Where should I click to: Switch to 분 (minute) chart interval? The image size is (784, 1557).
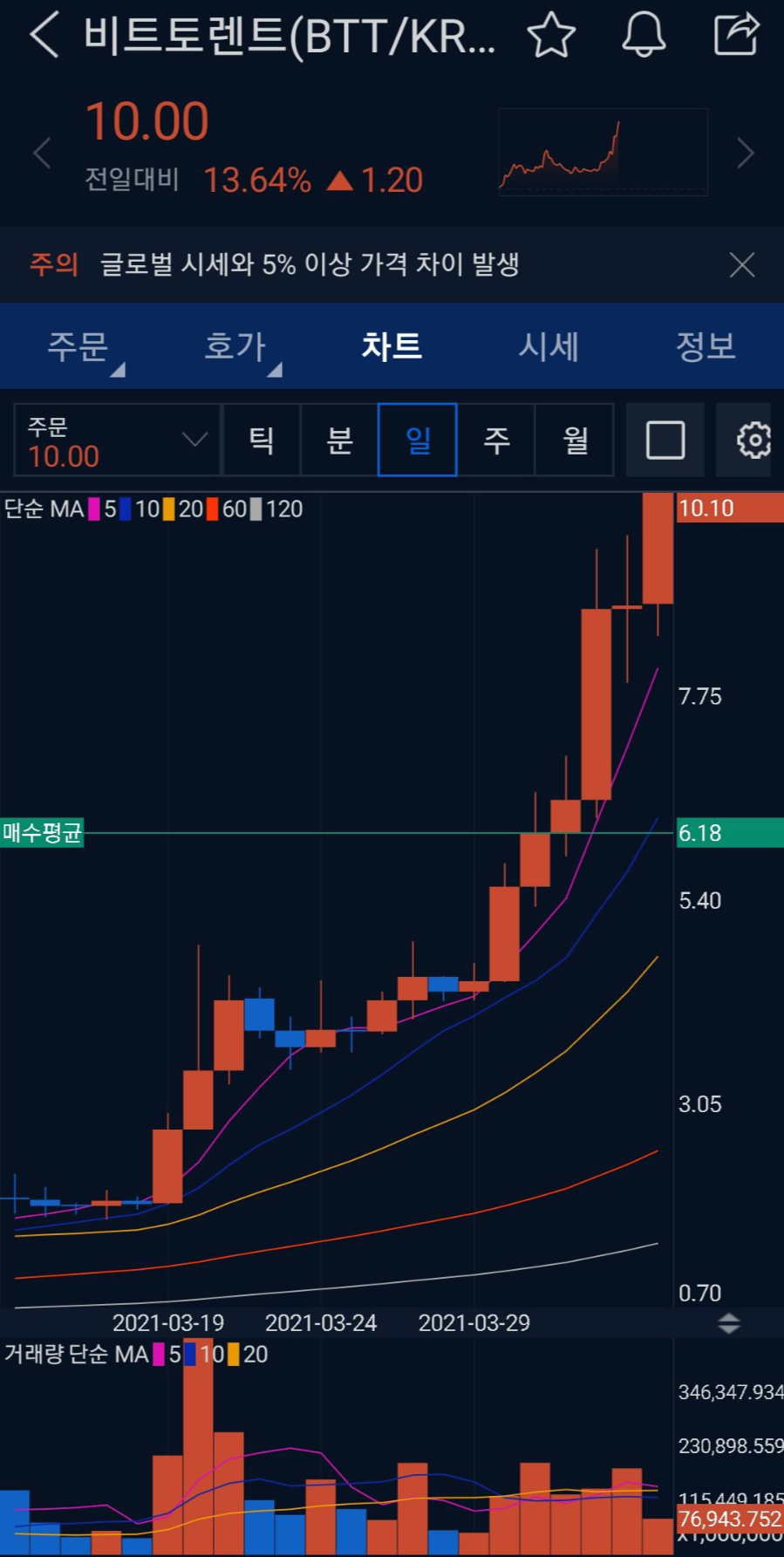pos(339,440)
